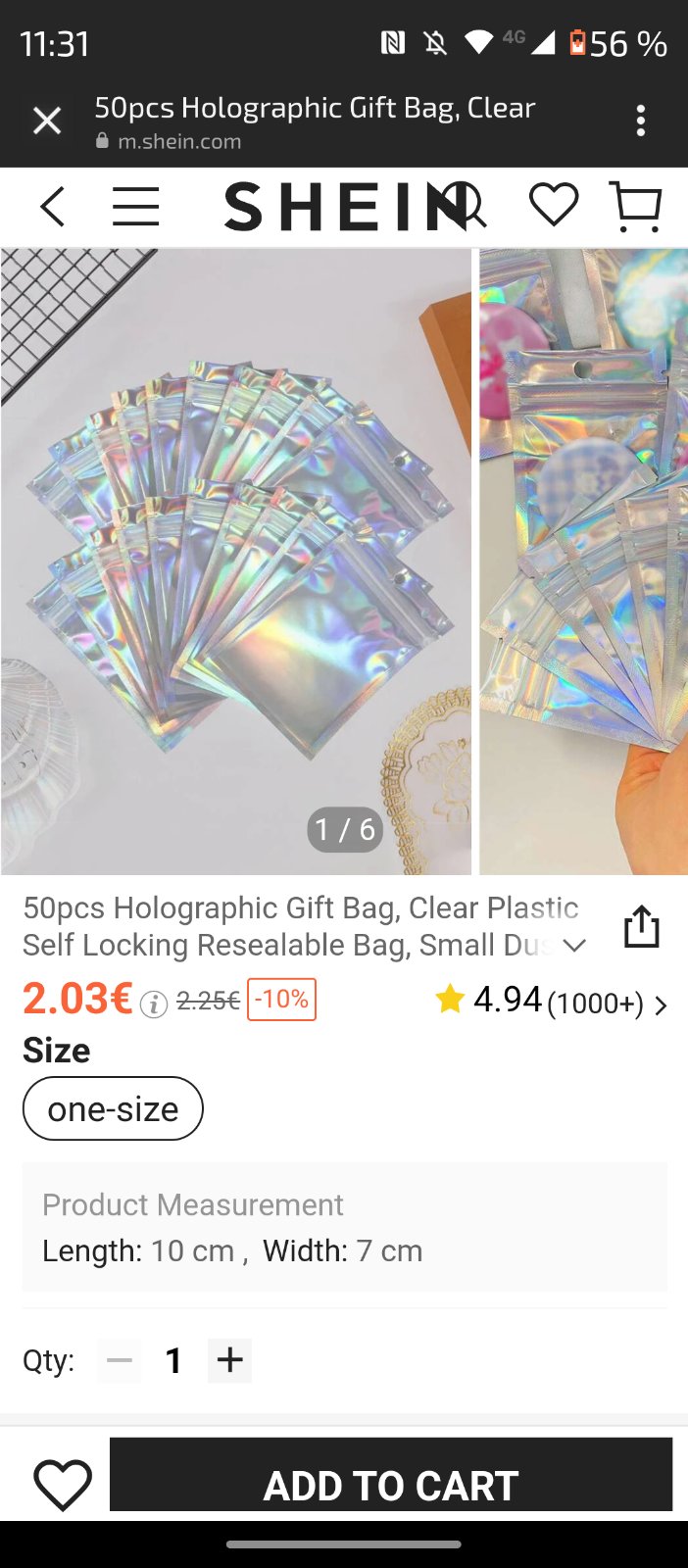Open the wishlist from the header
The width and height of the screenshot is (688, 1568).
(x=554, y=206)
